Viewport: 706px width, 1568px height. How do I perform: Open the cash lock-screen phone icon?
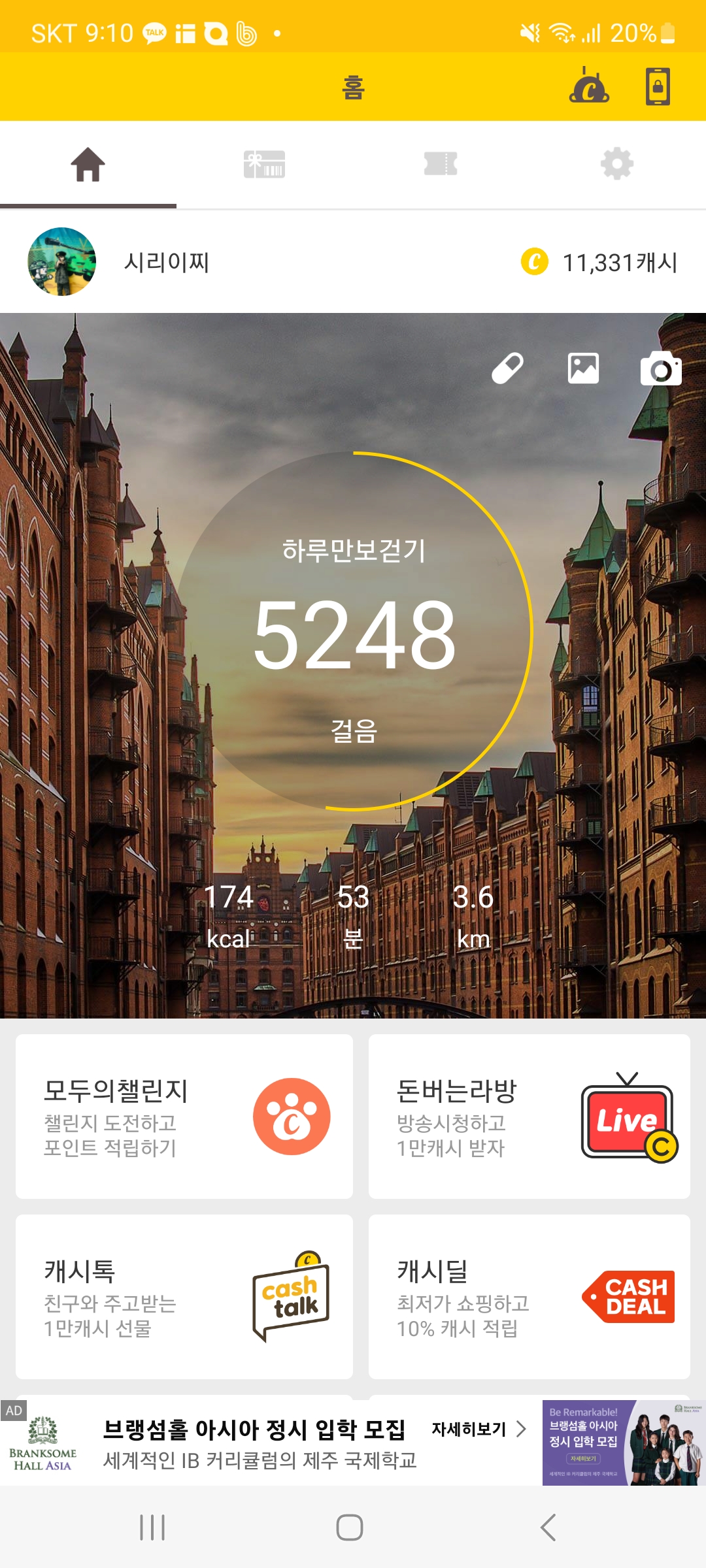click(x=658, y=86)
